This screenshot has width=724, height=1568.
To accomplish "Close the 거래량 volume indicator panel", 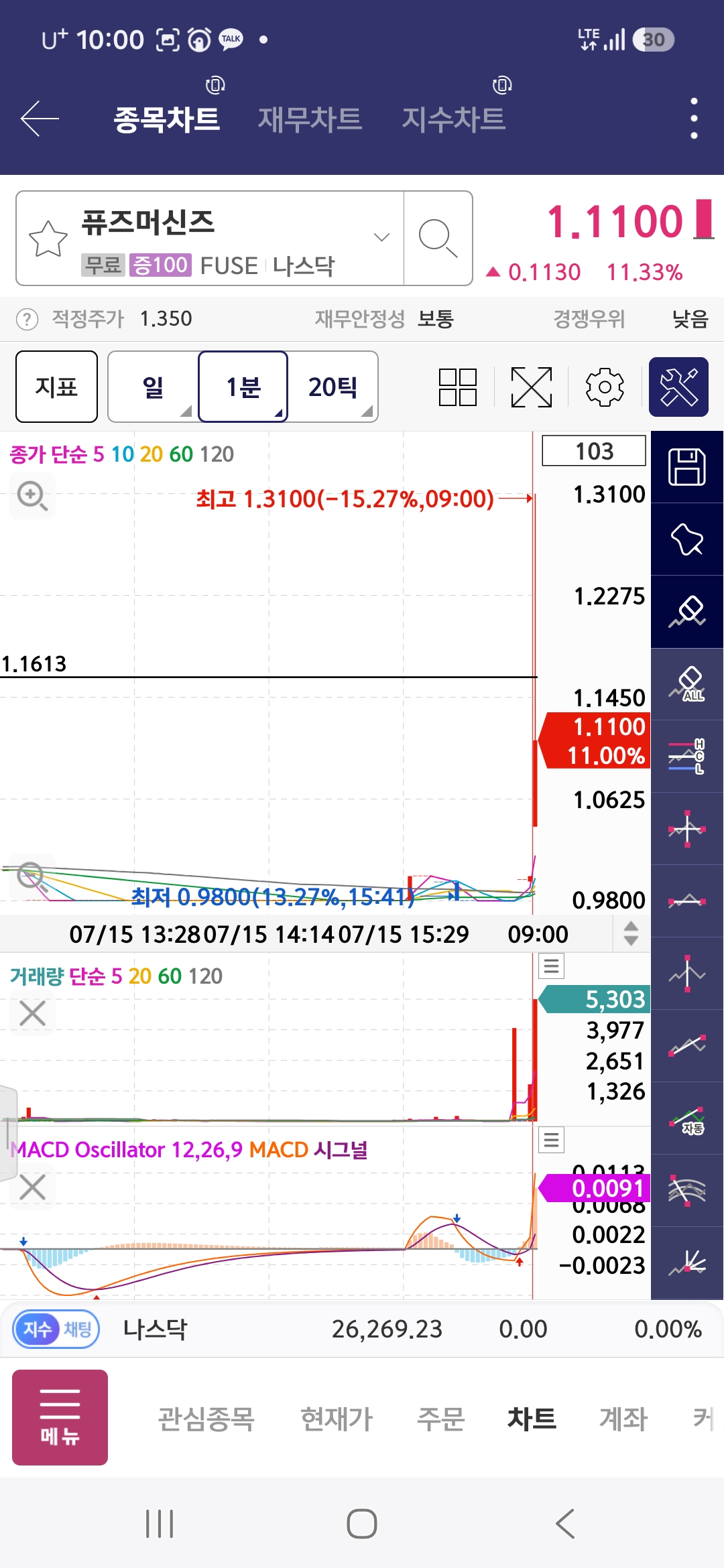I will [32, 1013].
